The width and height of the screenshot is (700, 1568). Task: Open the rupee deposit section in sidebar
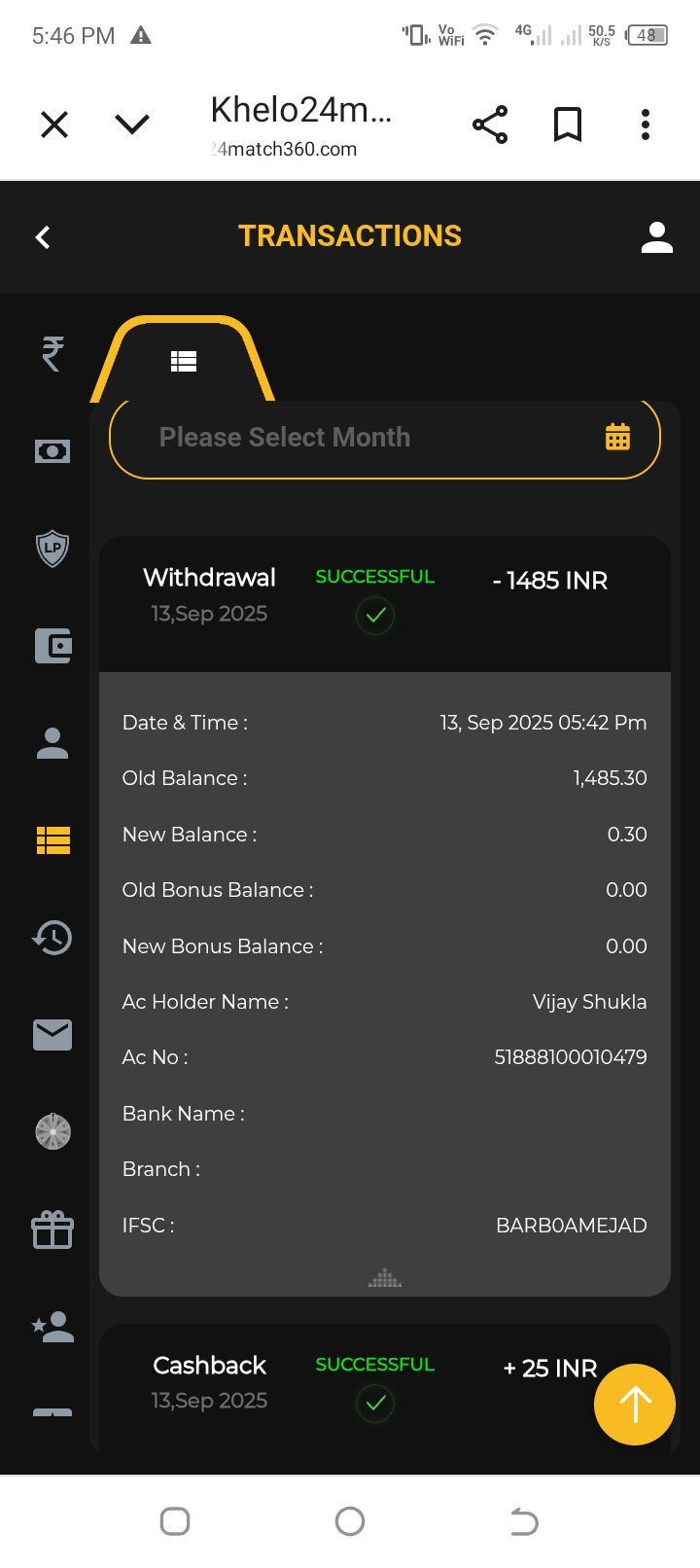coord(52,353)
